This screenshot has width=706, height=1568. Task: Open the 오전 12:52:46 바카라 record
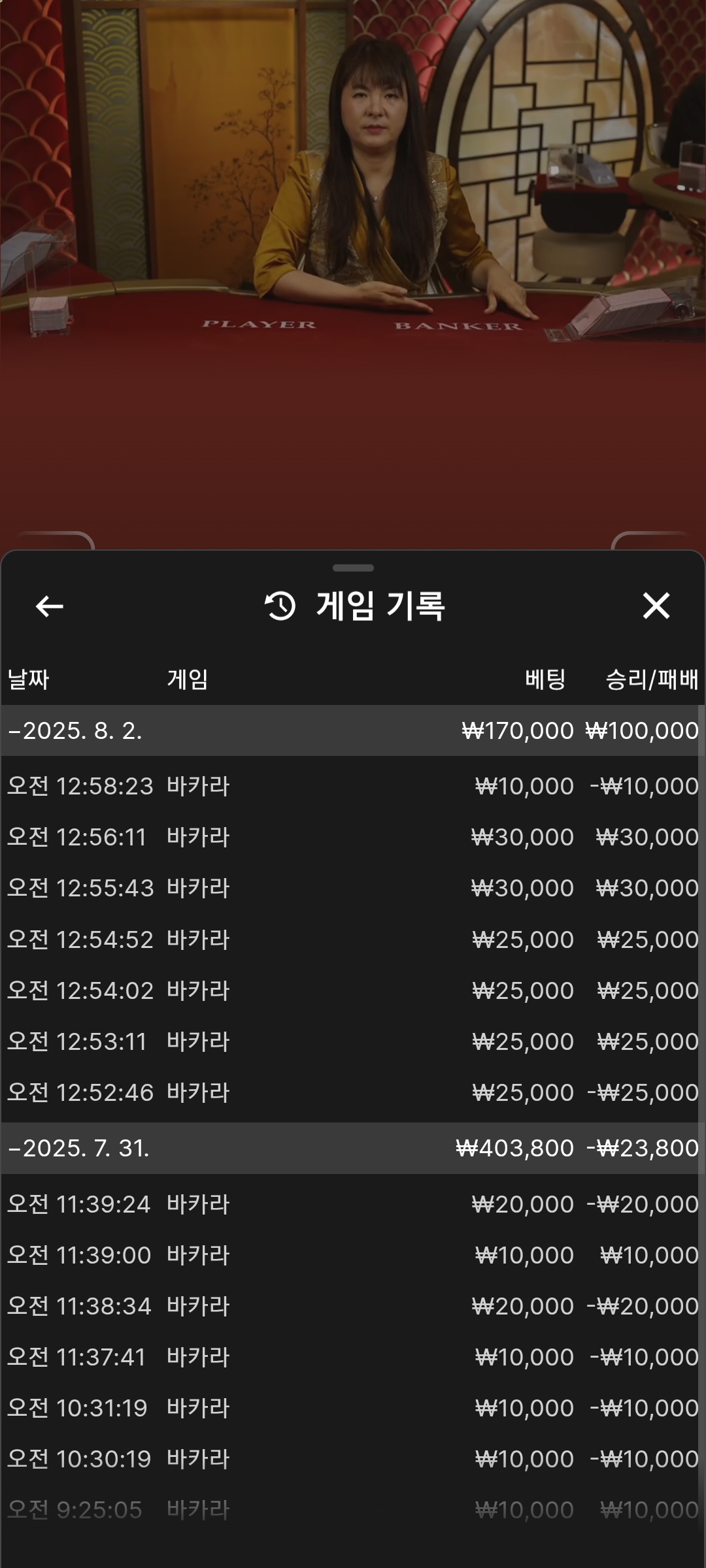click(353, 1092)
